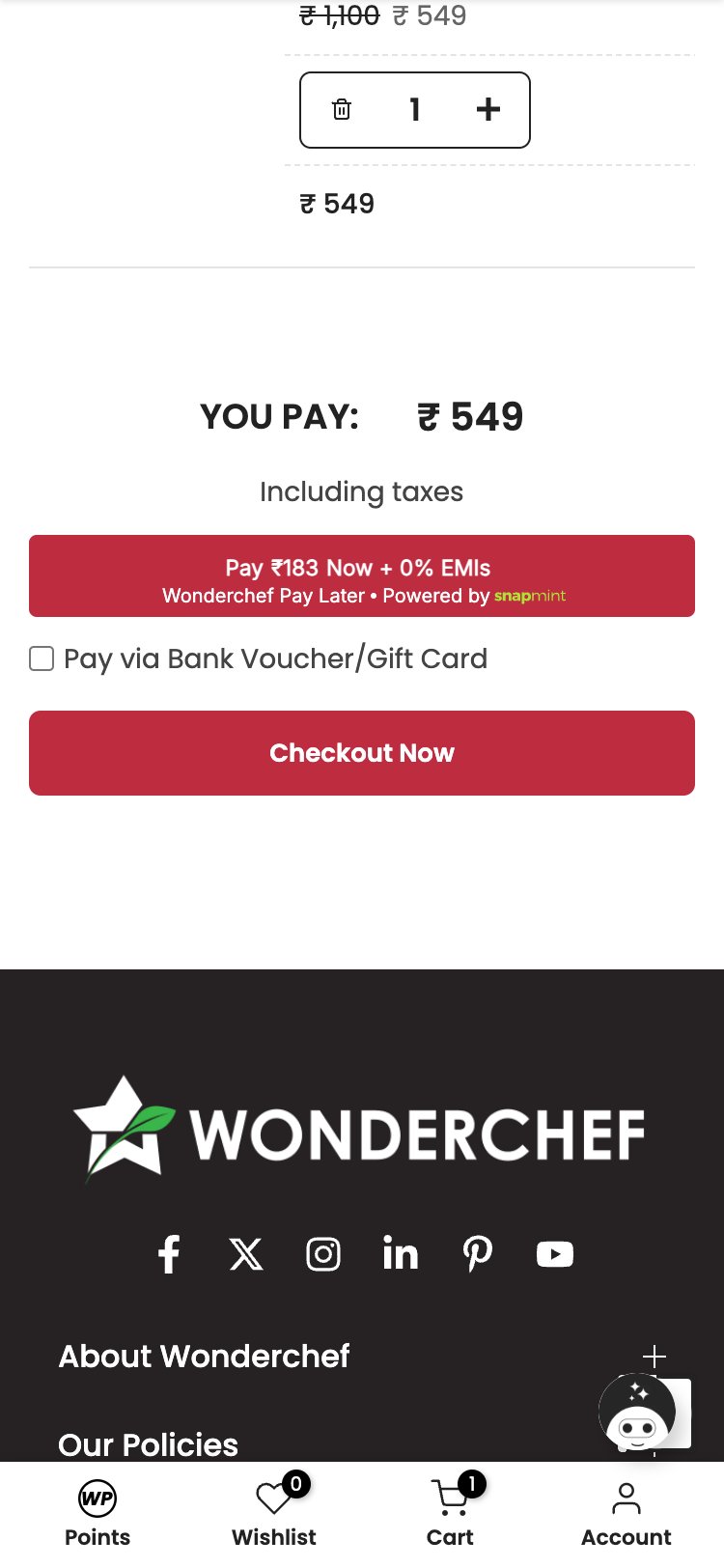Pay ₹183 now with Snapmint EMIs
Screen dimensions: 724x1568
point(362,576)
